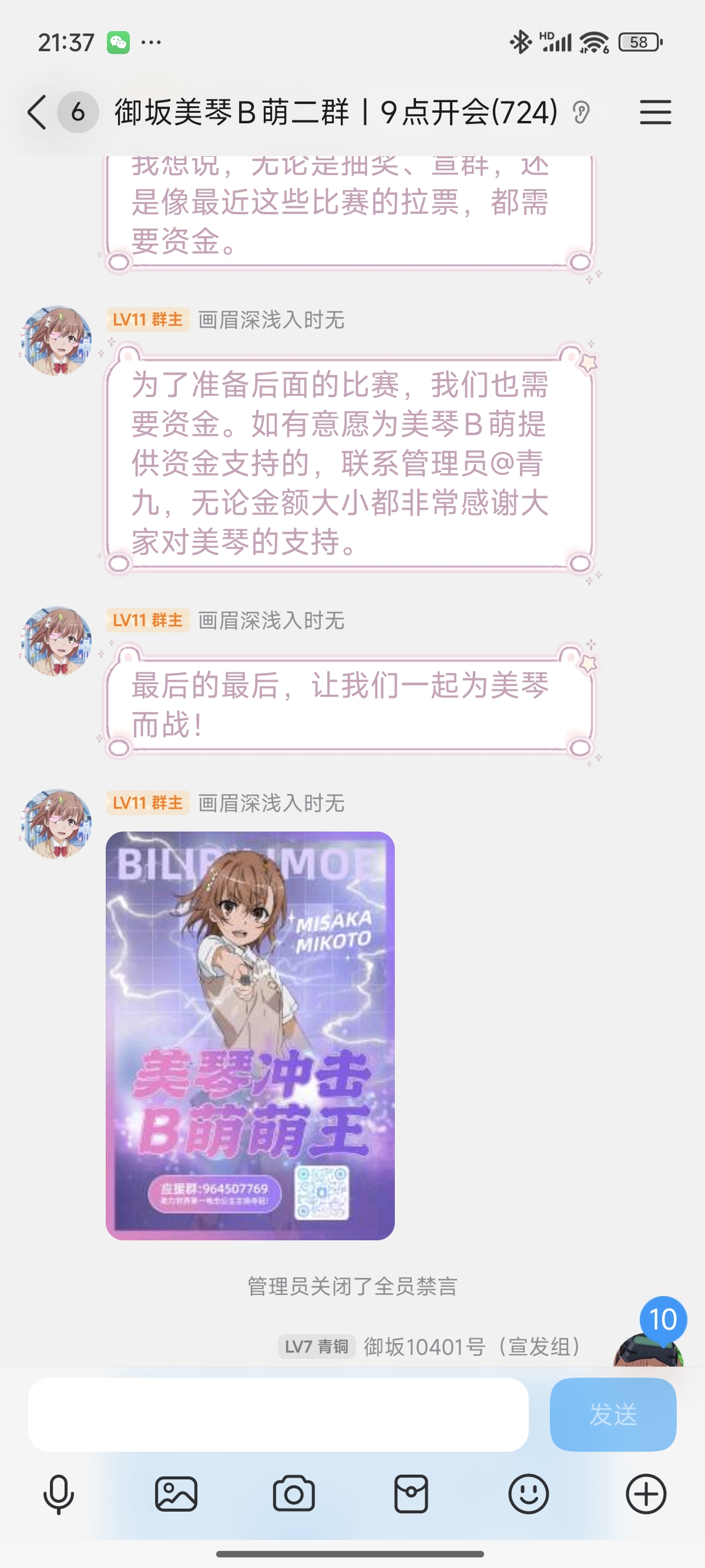Start voice input with the microphone icon
The image size is (705, 1568).
click(x=58, y=1495)
